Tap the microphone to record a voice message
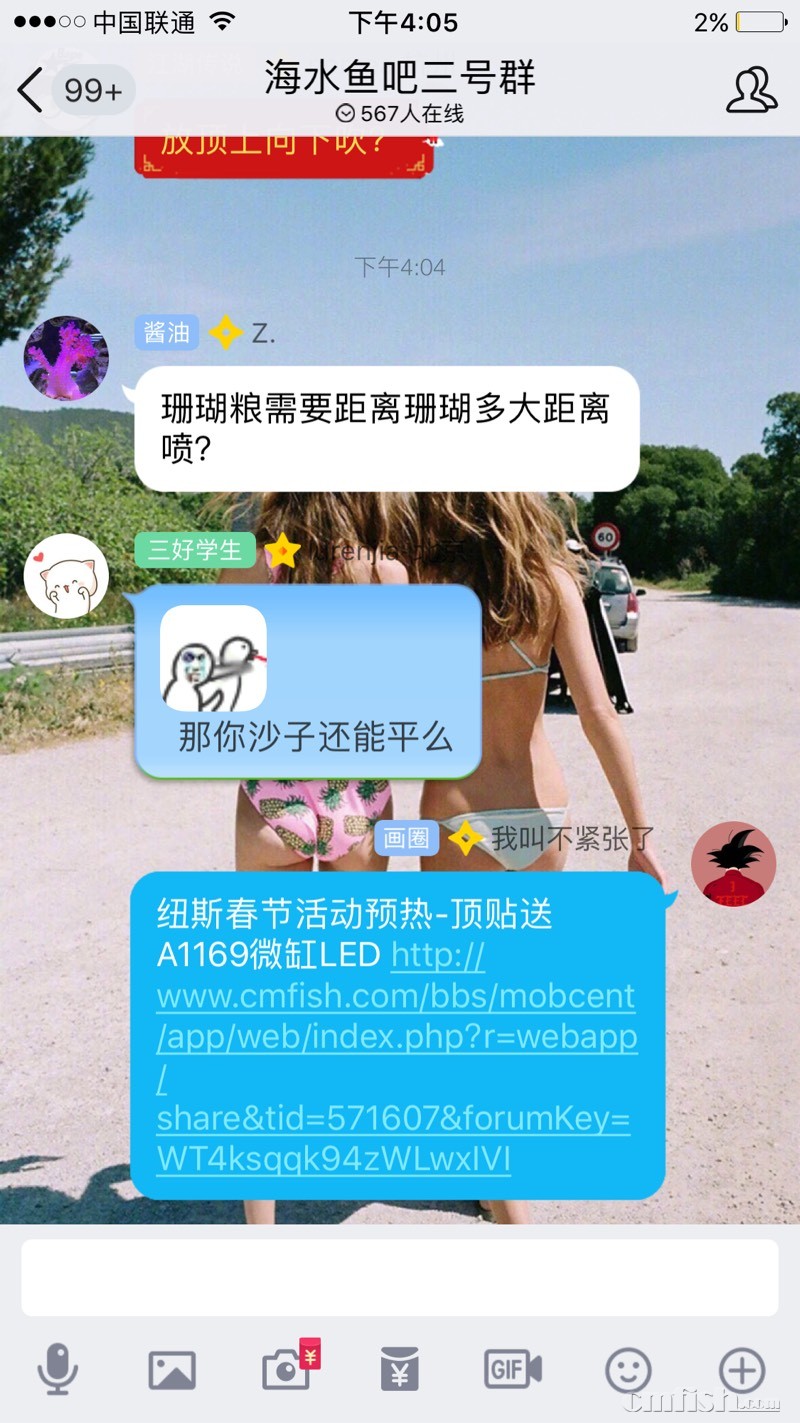The height and width of the screenshot is (1423, 800). (58, 1369)
